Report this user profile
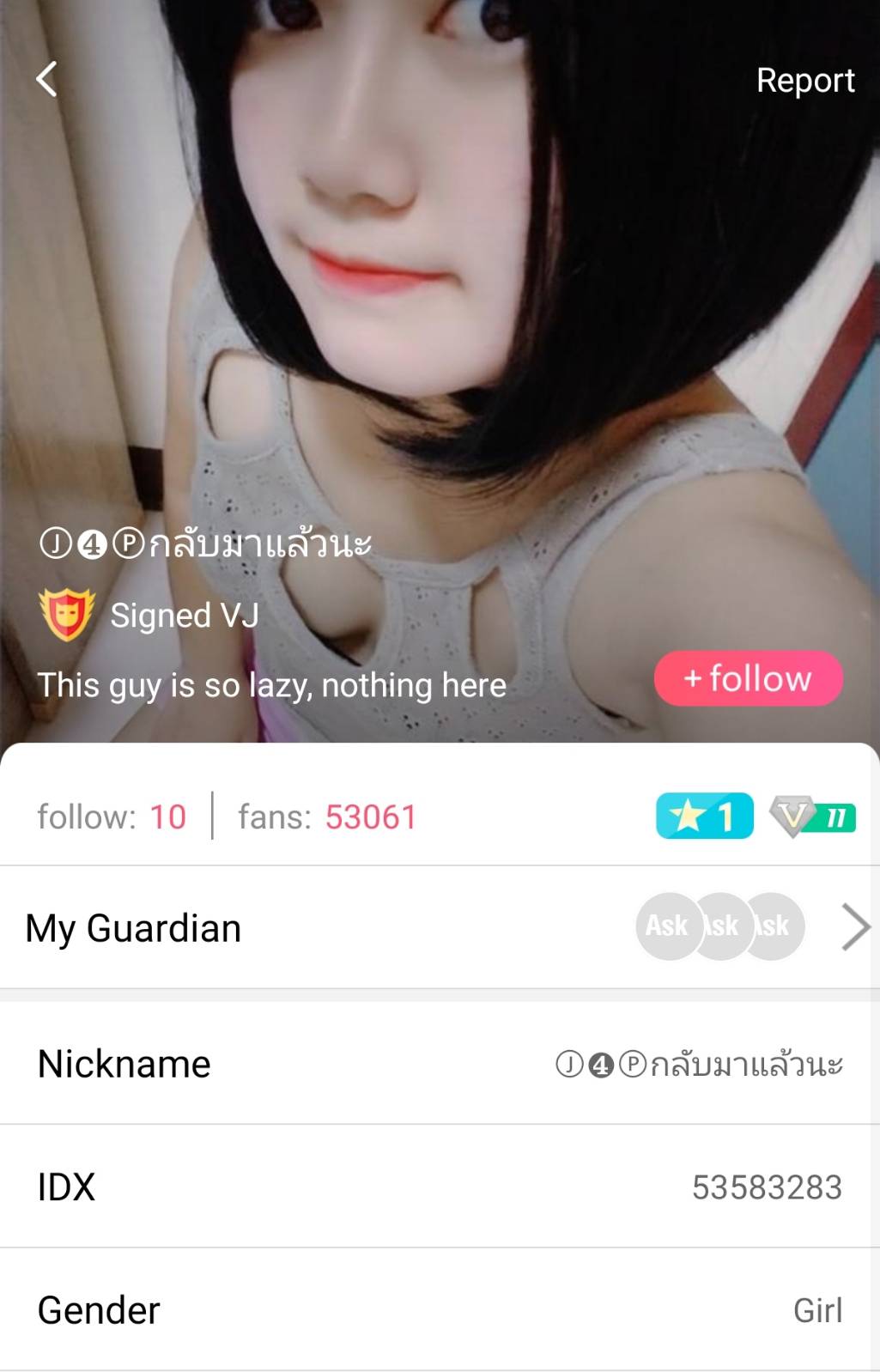 (804, 81)
